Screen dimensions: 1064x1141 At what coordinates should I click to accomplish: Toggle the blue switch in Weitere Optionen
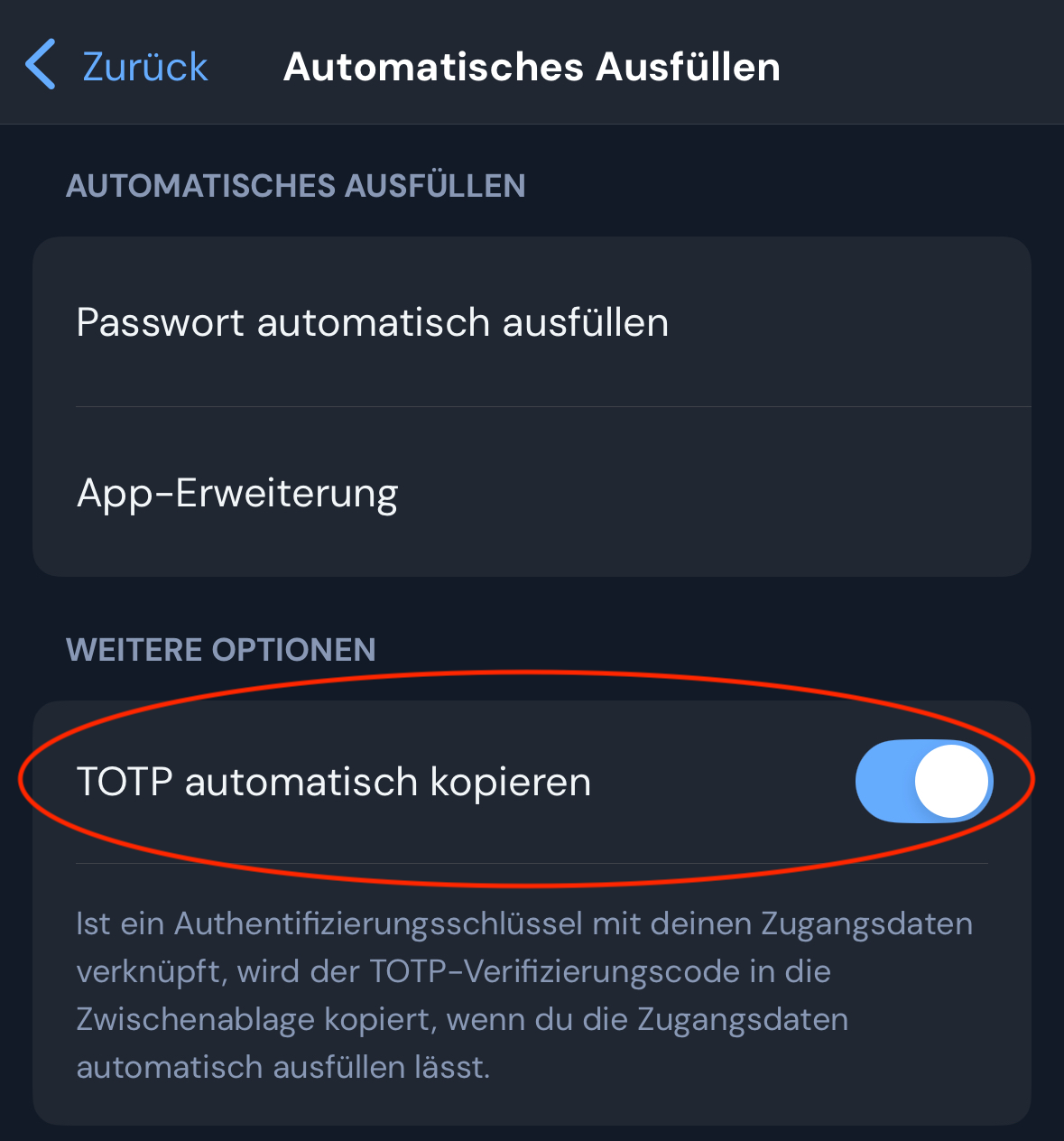[922, 781]
